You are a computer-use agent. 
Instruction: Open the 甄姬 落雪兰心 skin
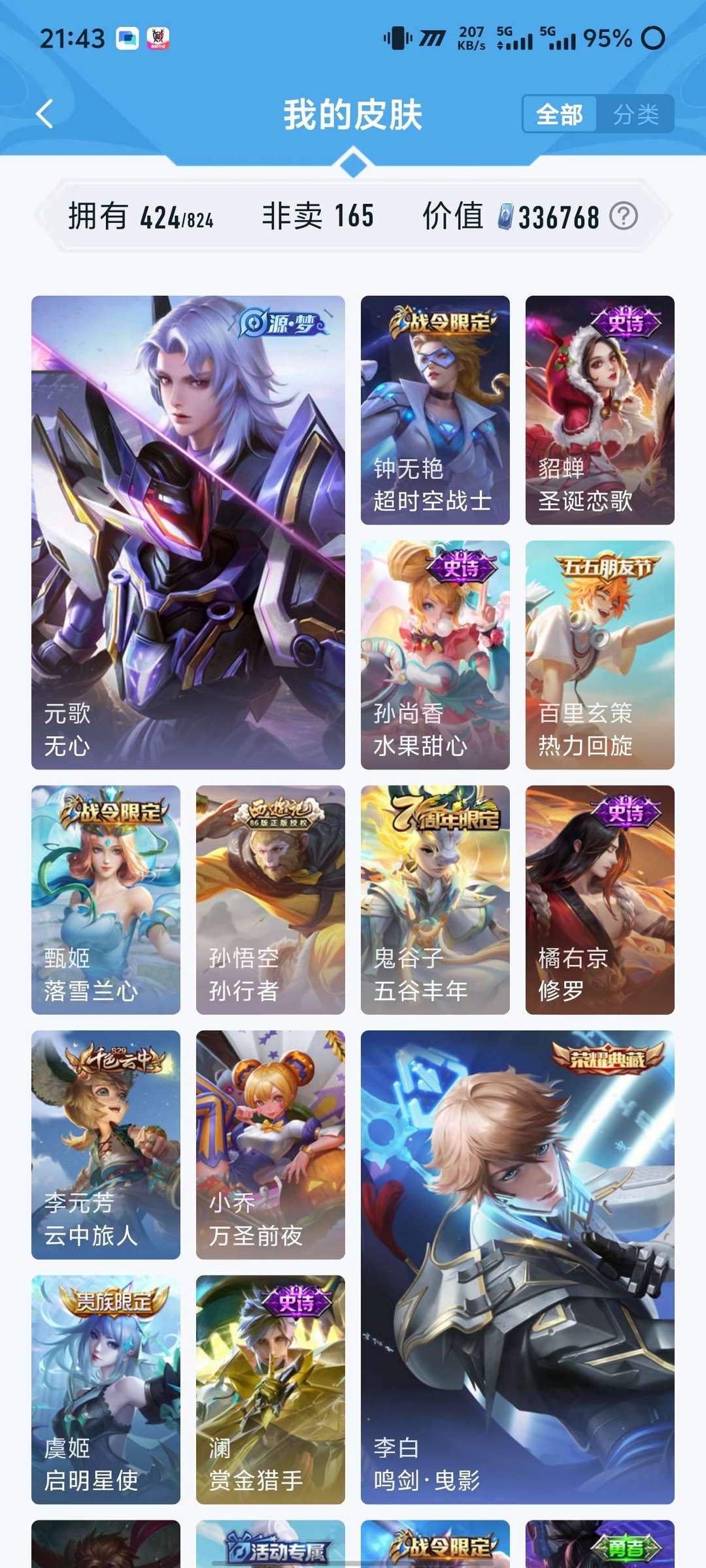(106, 900)
